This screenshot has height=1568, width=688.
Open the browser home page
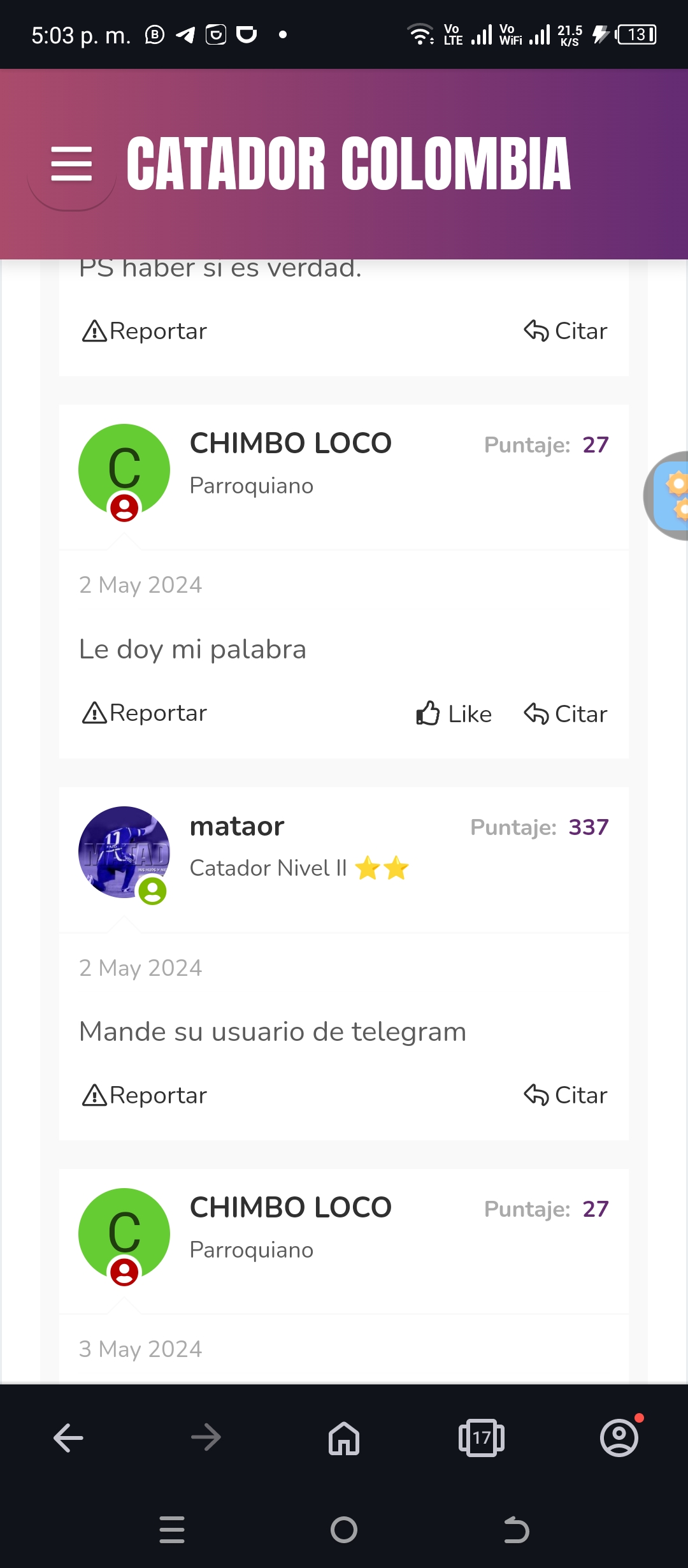pos(344,1438)
